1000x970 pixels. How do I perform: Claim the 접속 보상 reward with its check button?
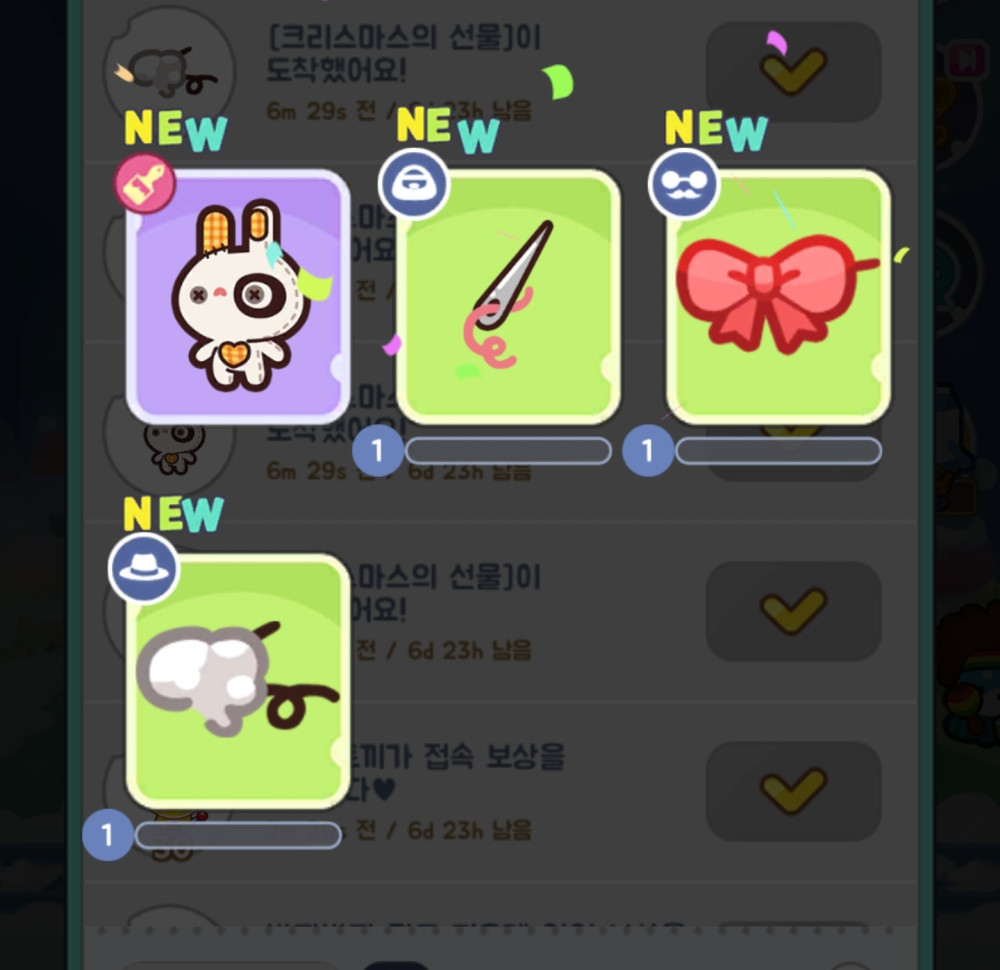(793, 790)
